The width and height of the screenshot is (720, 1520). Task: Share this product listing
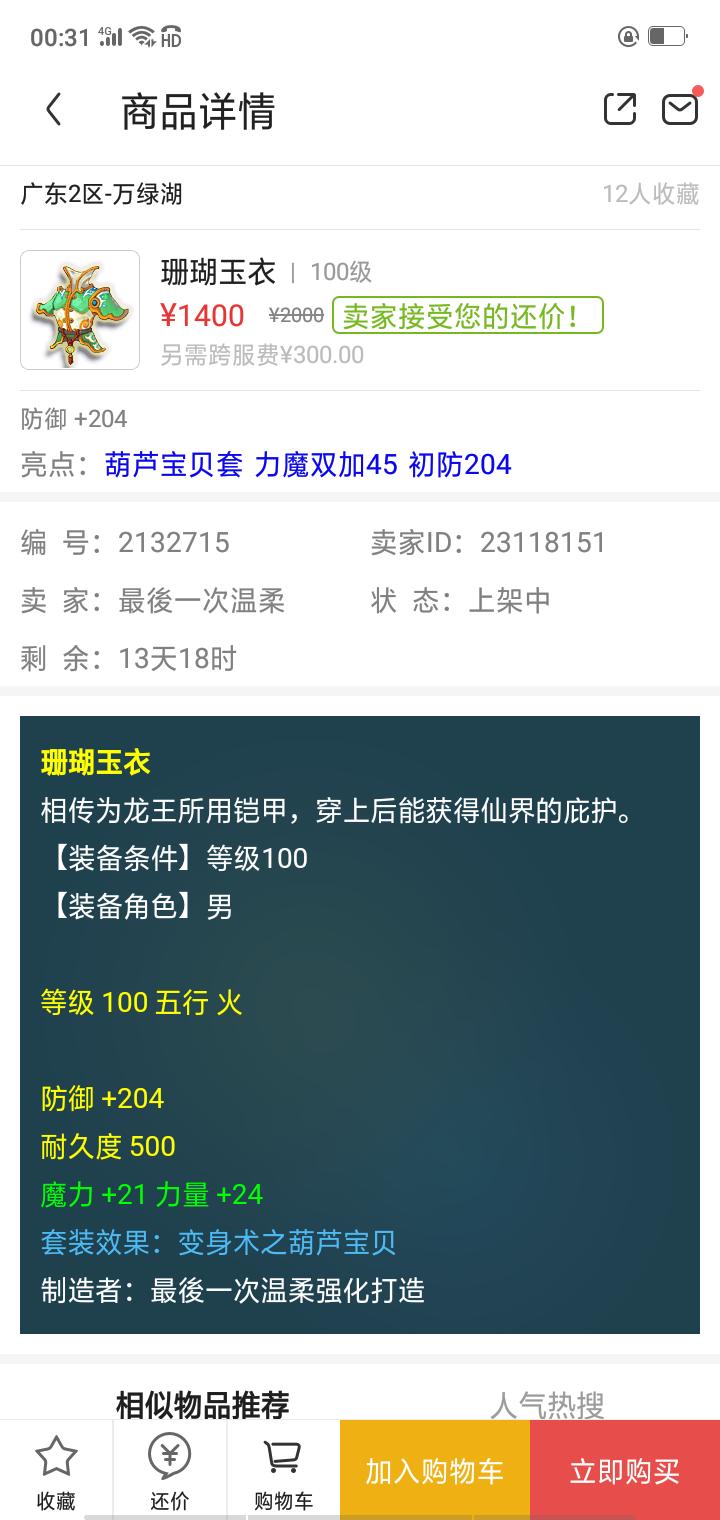619,109
